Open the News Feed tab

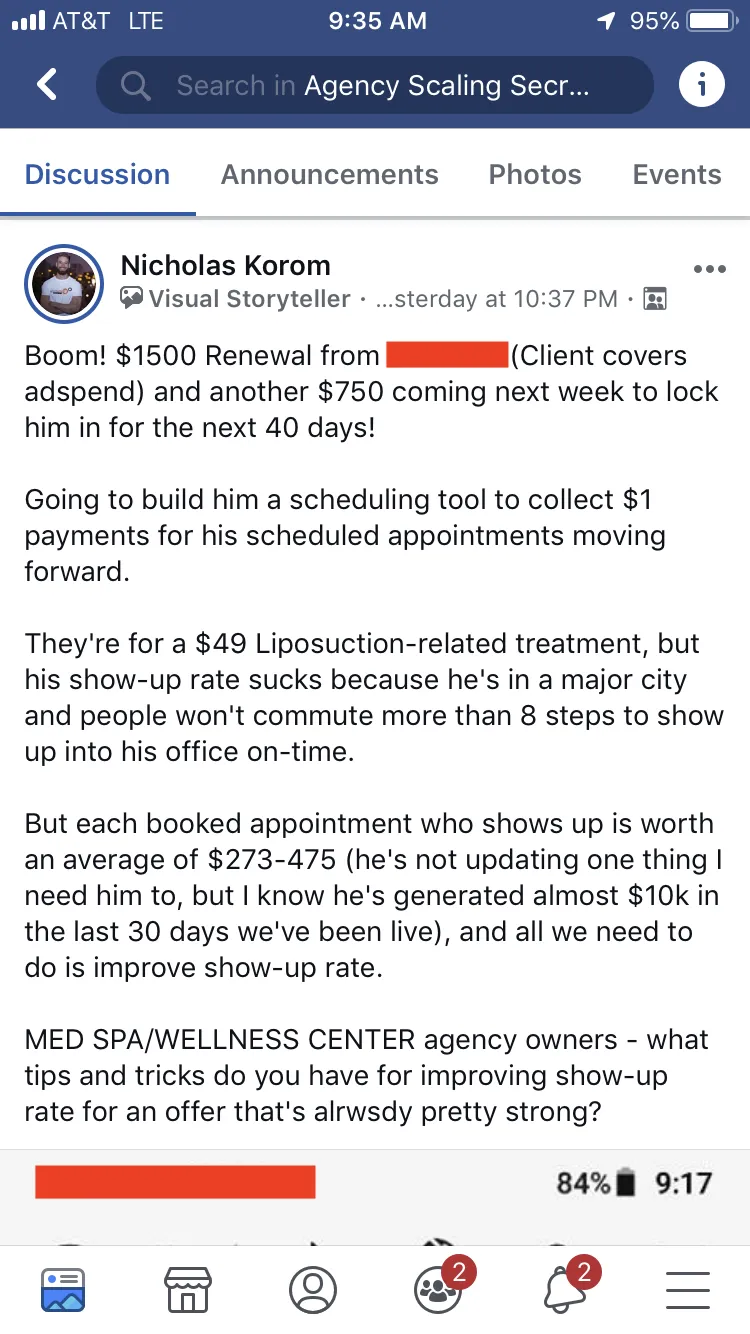(x=63, y=1289)
